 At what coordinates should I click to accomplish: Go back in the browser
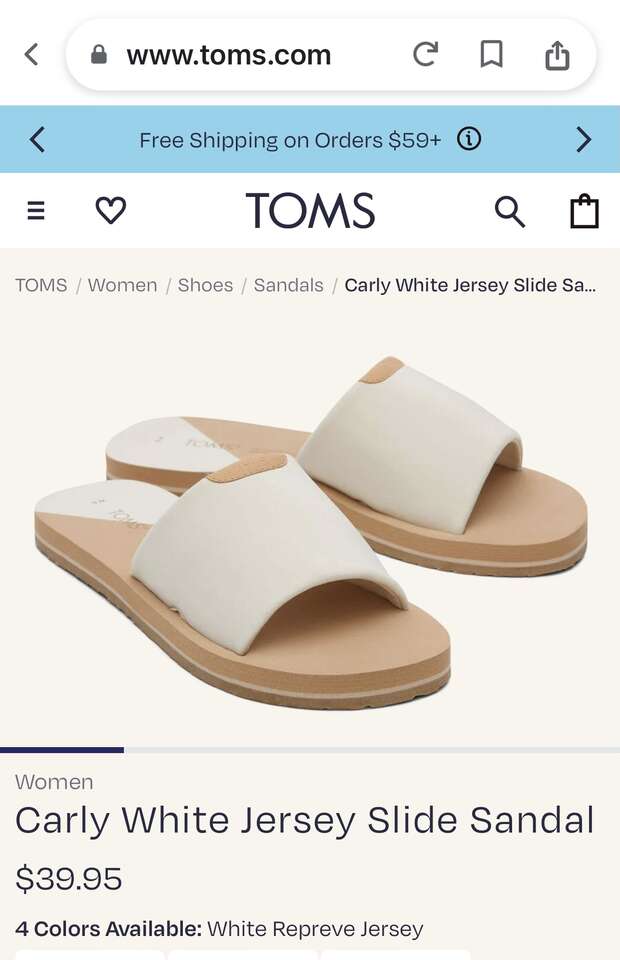click(x=32, y=54)
